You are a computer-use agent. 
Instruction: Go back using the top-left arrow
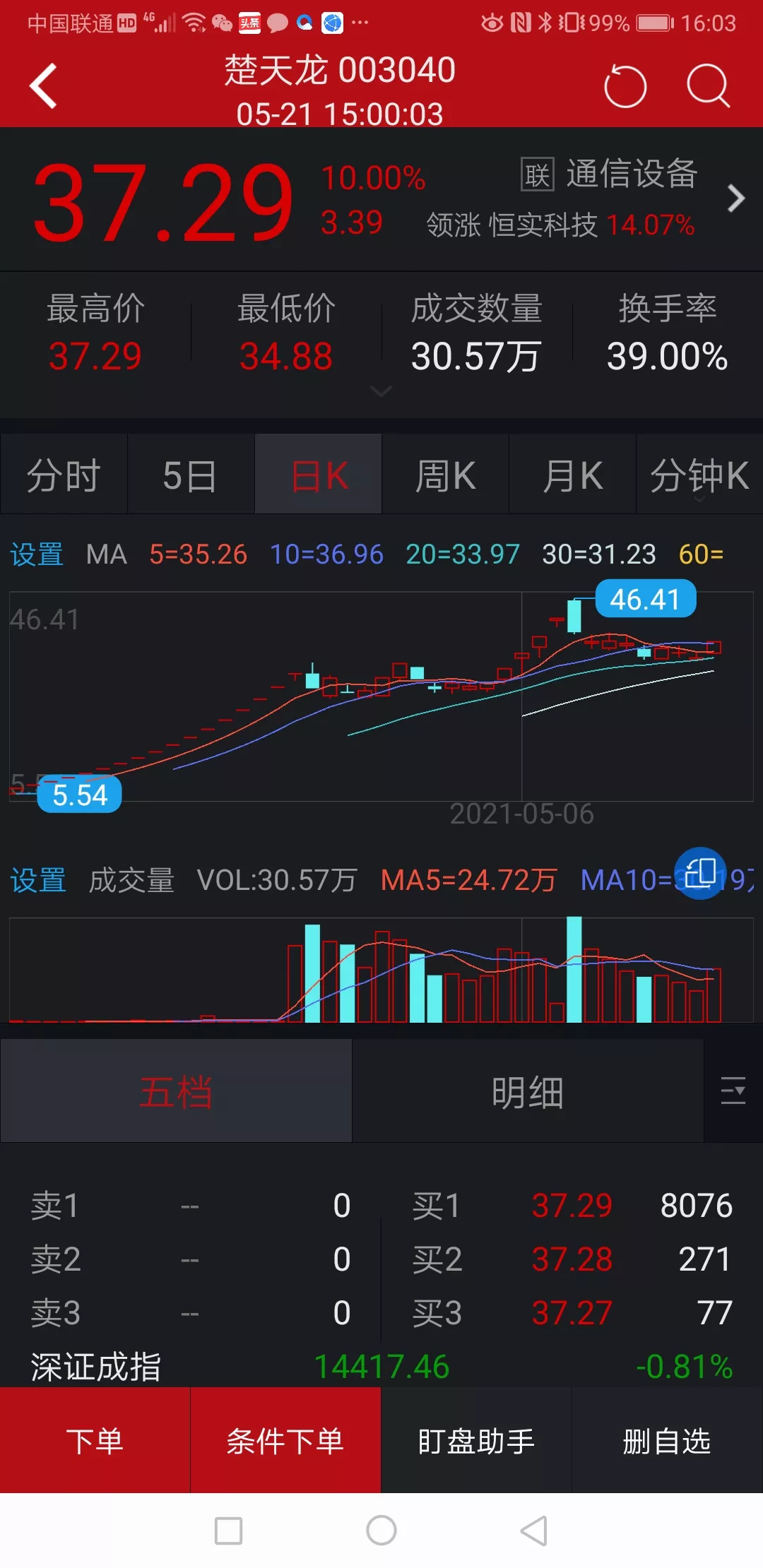tap(44, 86)
